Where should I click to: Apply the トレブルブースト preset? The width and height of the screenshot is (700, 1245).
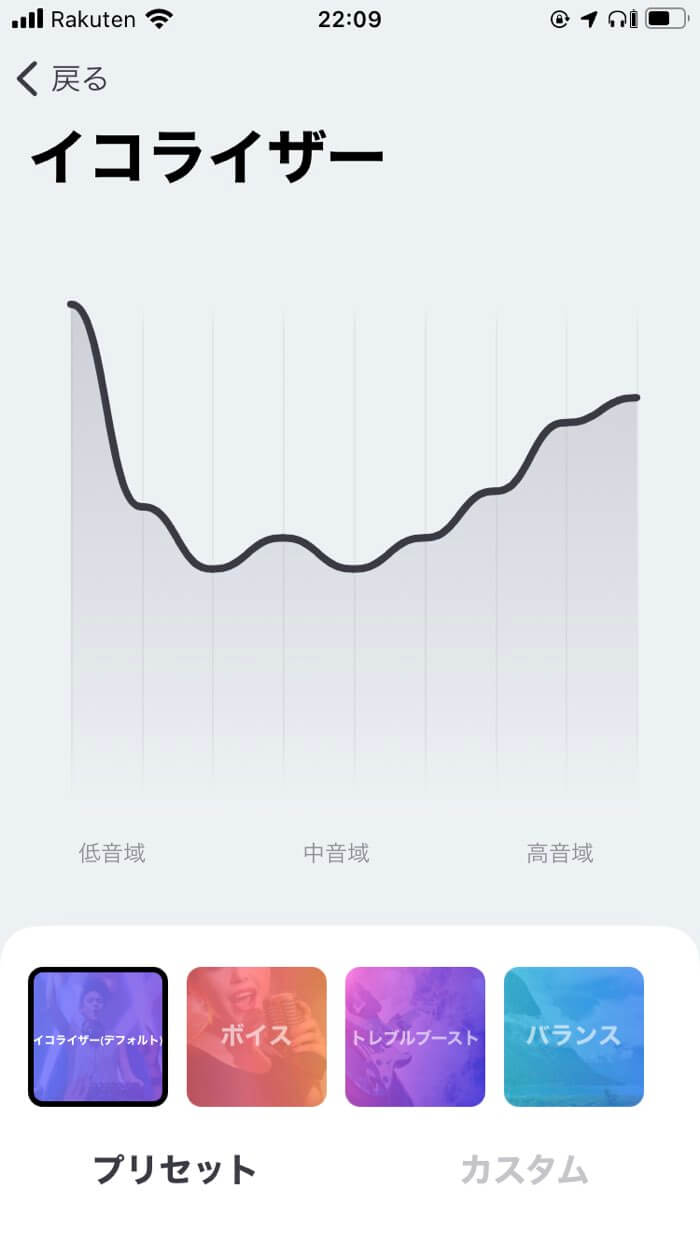tap(415, 1037)
